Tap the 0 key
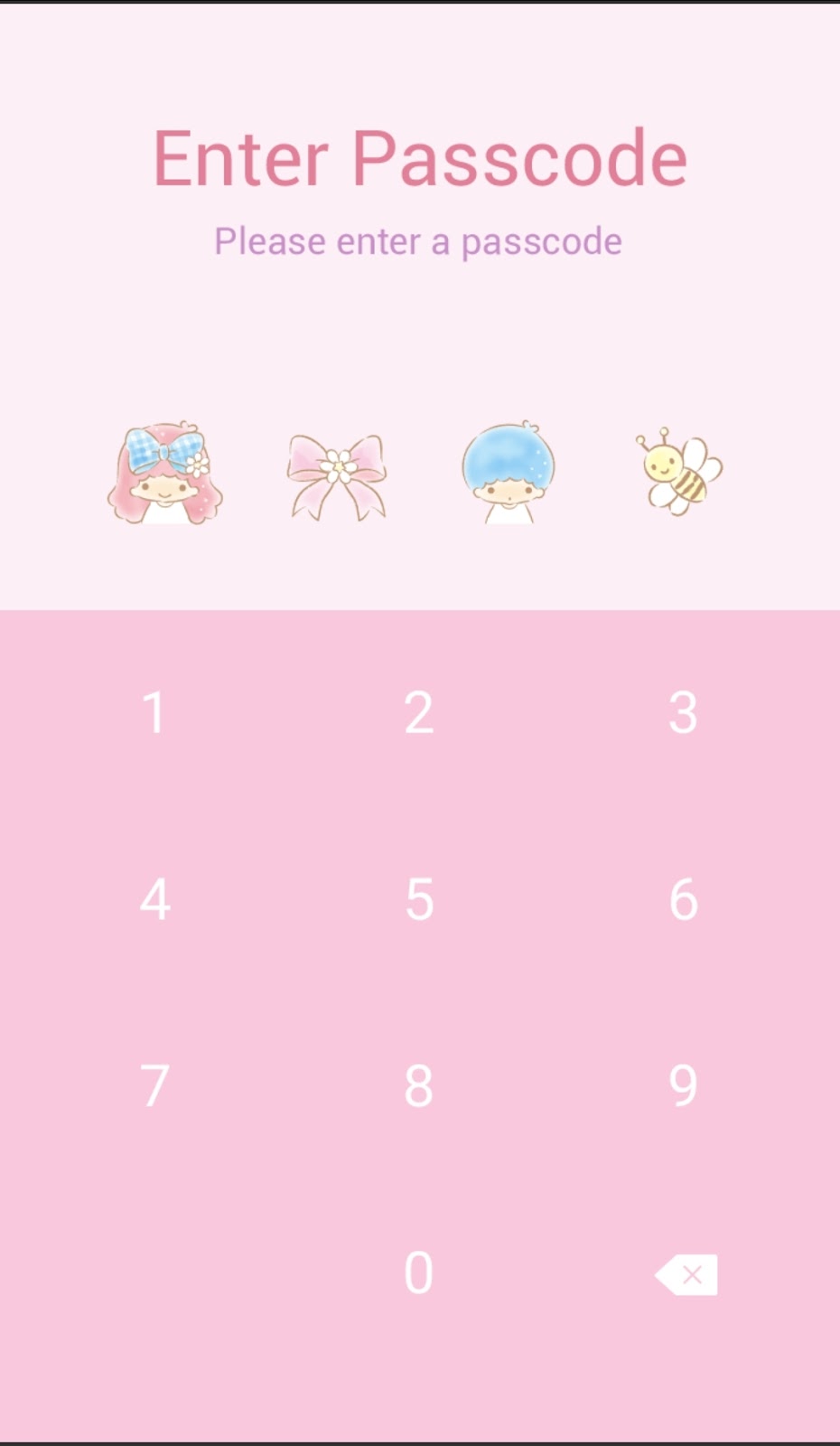840x1446 pixels. tap(418, 1272)
